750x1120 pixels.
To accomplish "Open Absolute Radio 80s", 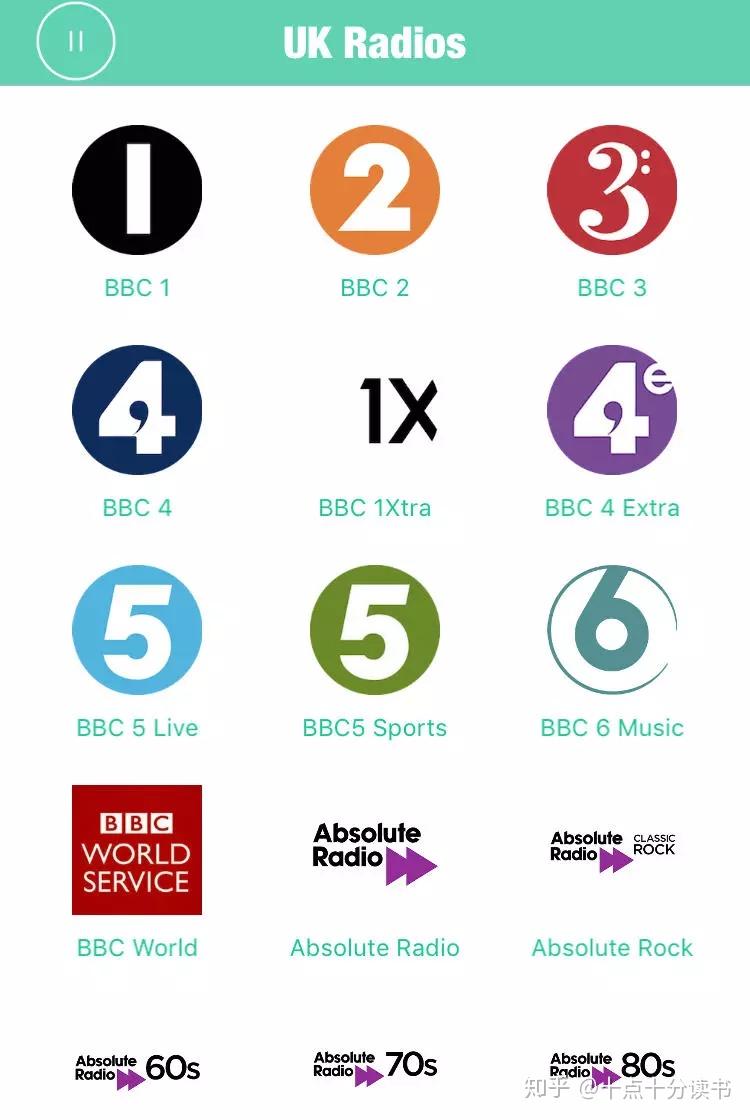I will click(612, 1068).
